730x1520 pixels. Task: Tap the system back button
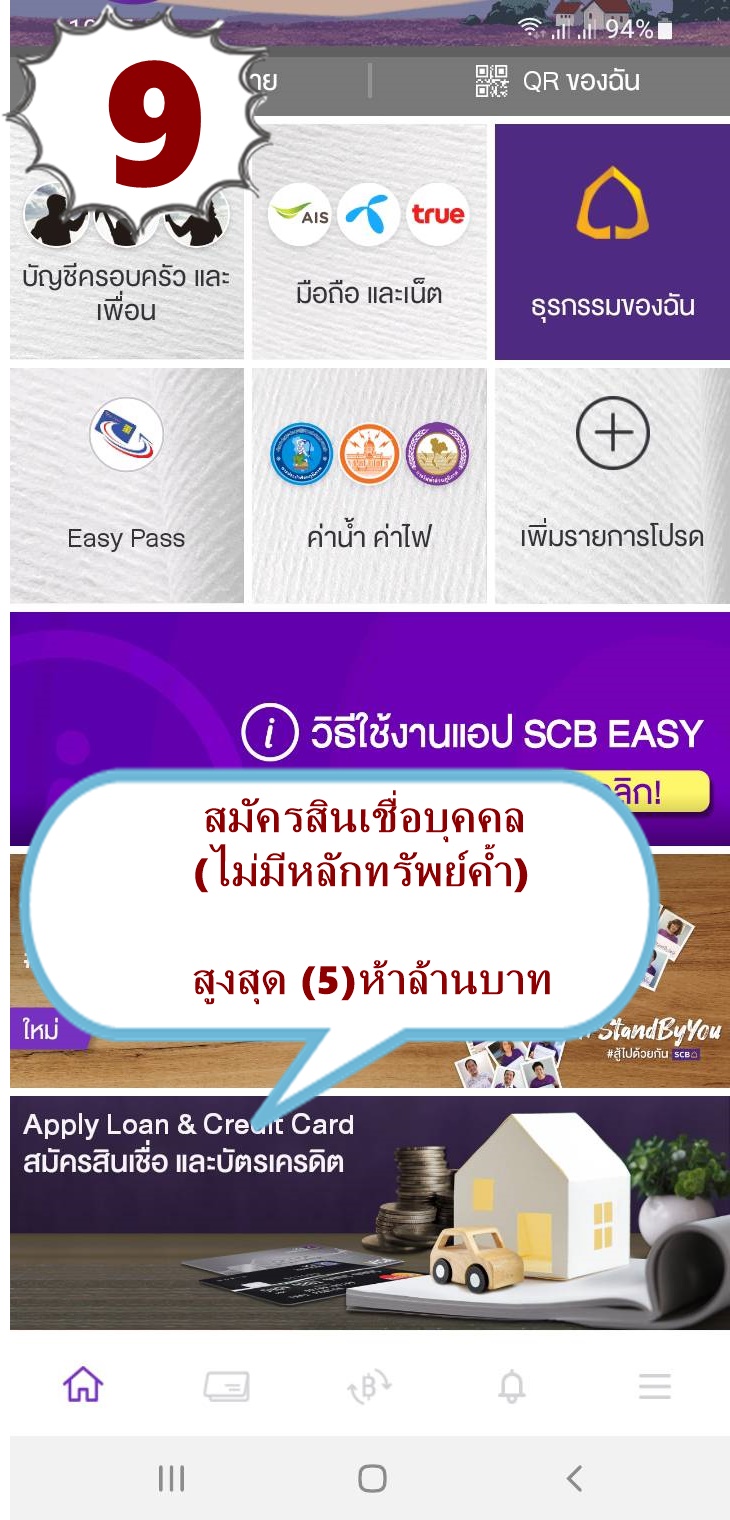(574, 1478)
